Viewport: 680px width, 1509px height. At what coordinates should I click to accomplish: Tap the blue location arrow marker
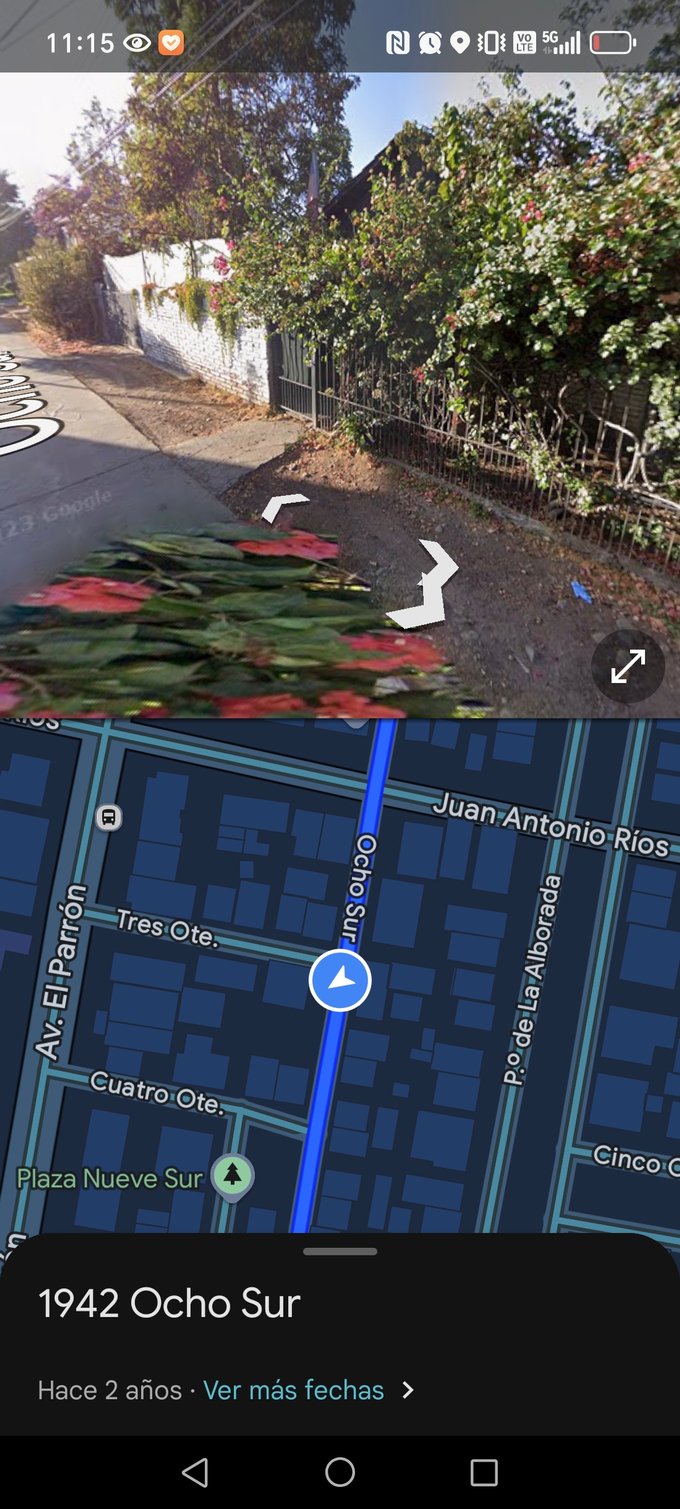click(340, 981)
